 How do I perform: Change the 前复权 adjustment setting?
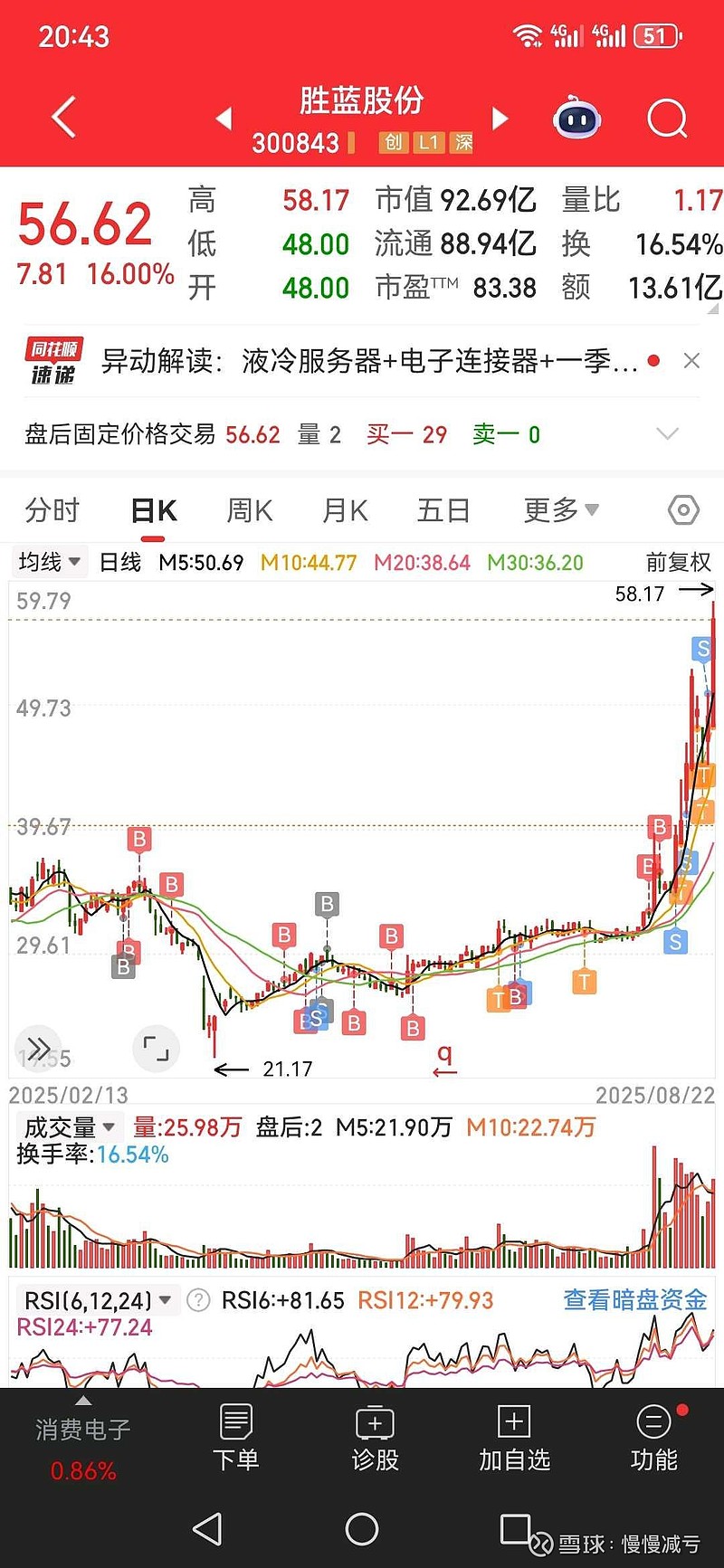click(679, 562)
